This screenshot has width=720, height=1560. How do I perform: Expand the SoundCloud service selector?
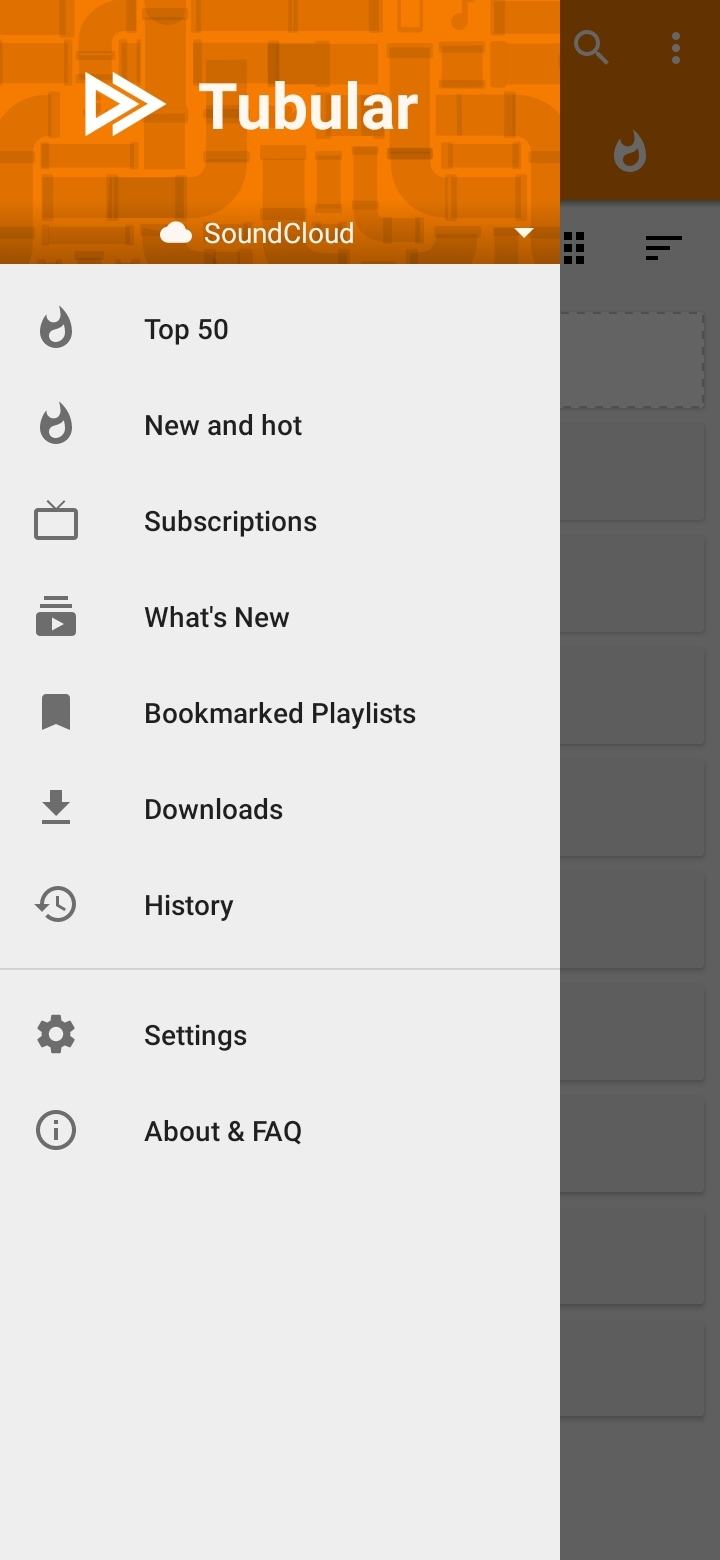(x=523, y=233)
